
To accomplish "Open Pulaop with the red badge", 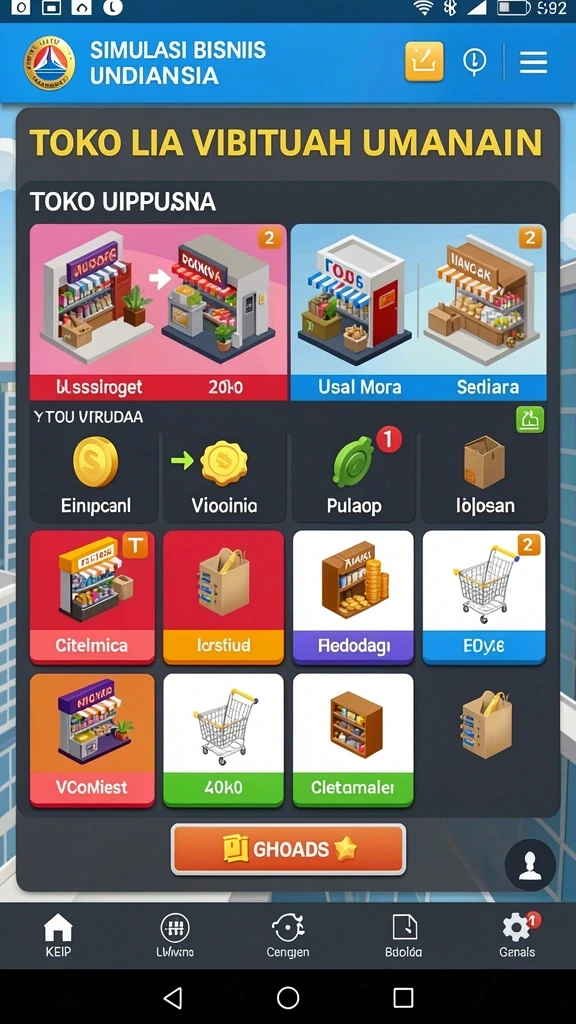I will click(353, 477).
